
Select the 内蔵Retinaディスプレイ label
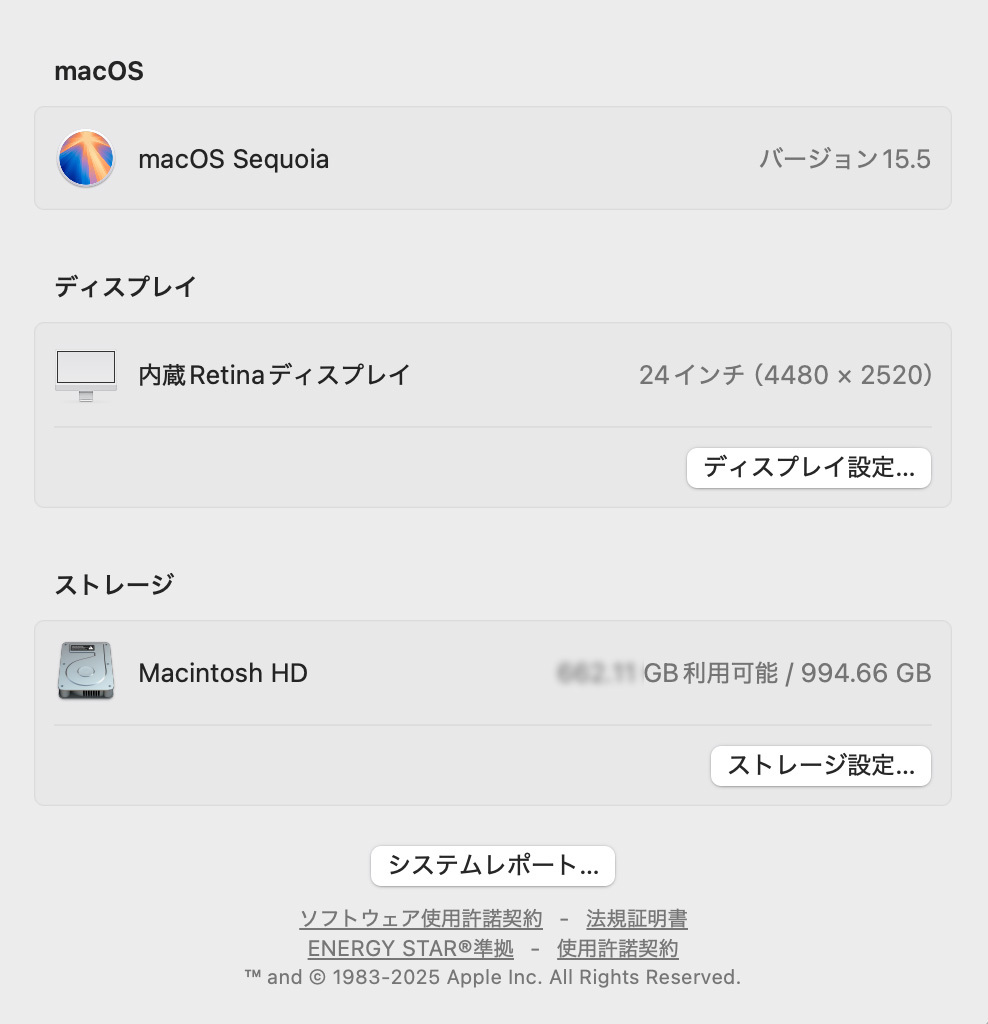coord(276,374)
